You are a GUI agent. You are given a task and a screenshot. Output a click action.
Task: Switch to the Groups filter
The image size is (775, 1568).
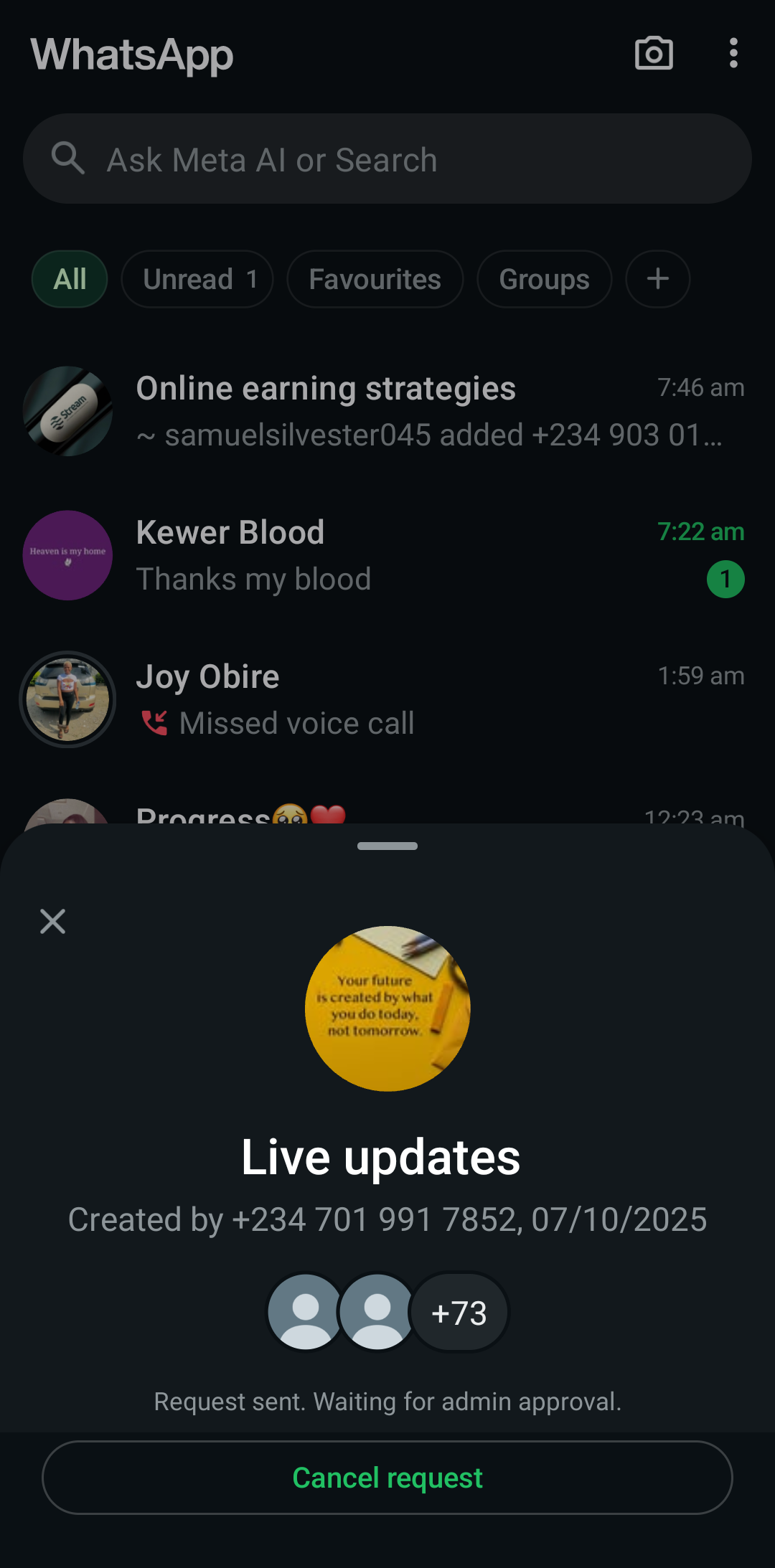coord(544,279)
